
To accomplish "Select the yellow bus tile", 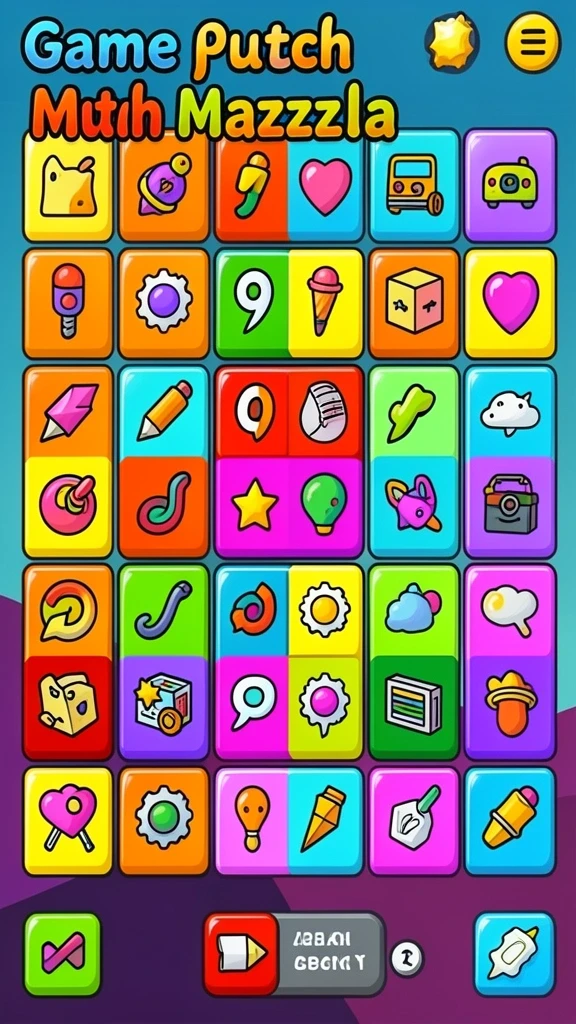I will click(x=414, y=185).
